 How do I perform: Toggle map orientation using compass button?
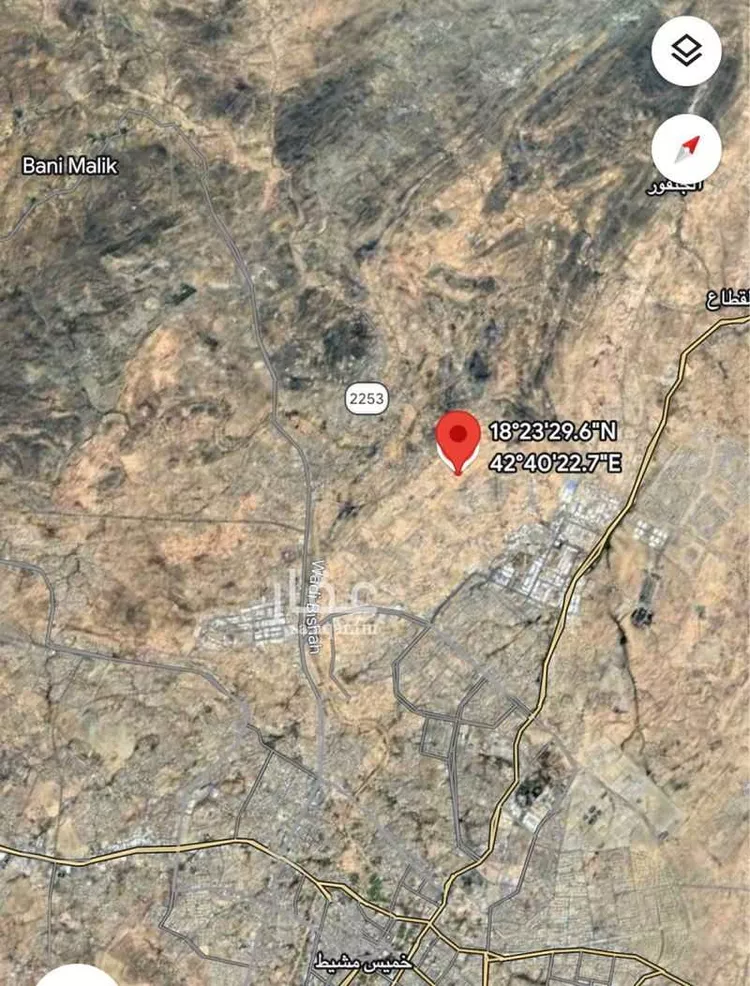click(685, 148)
